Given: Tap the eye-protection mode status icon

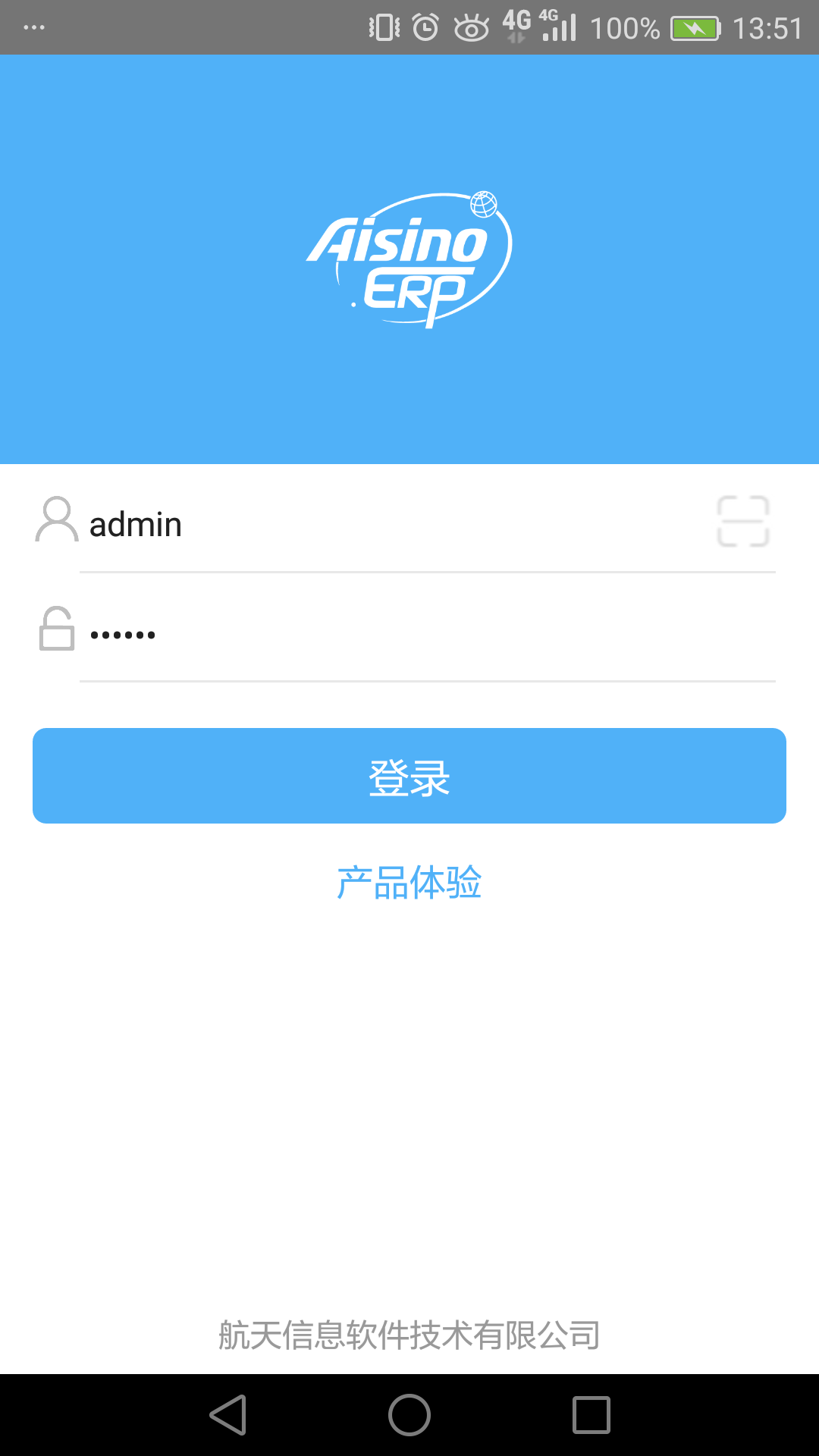Looking at the screenshot, I should coord(470,27).
